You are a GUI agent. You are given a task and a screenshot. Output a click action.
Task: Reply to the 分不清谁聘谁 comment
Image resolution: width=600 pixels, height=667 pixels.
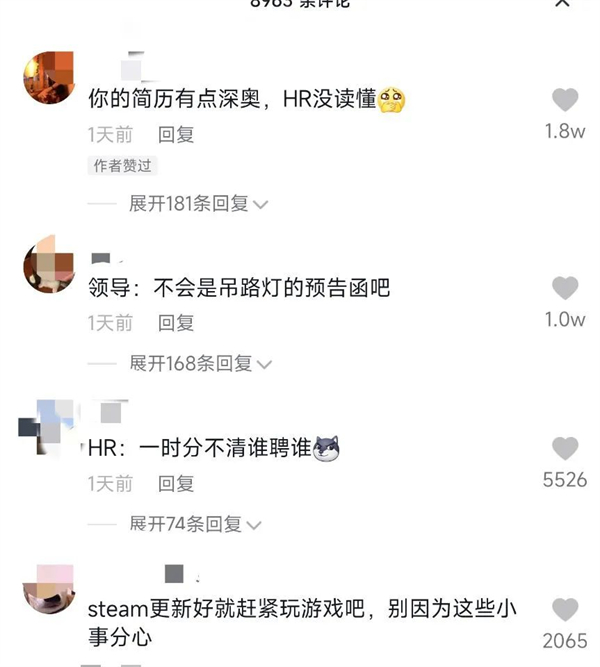click(176, 483)
